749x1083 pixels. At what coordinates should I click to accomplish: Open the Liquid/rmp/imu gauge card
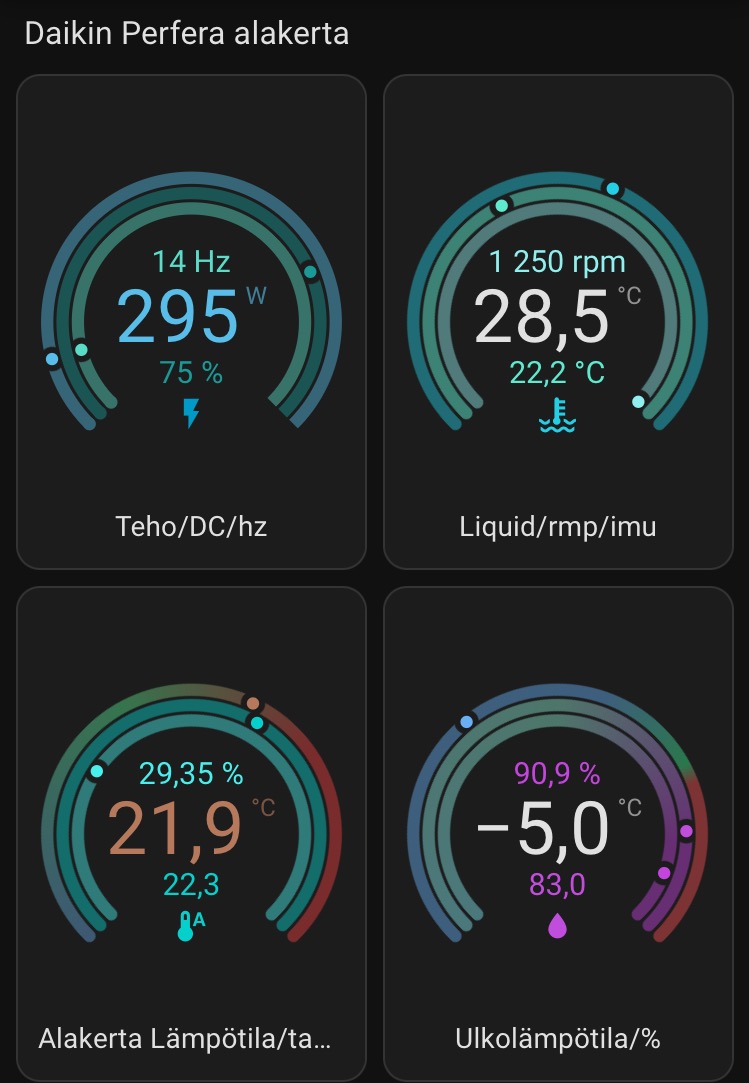[558, 321]
